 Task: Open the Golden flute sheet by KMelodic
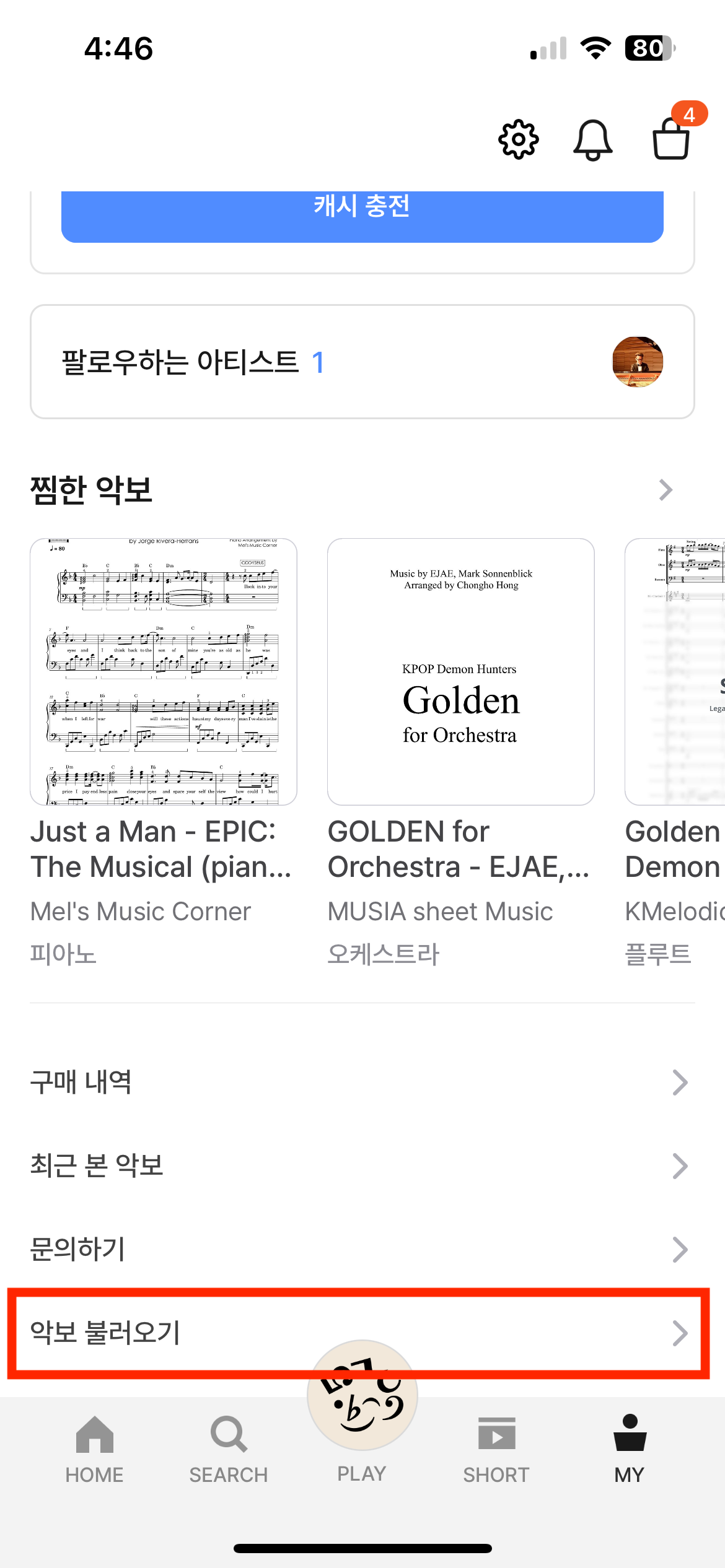pyautogui.click(x=675, y=672)
